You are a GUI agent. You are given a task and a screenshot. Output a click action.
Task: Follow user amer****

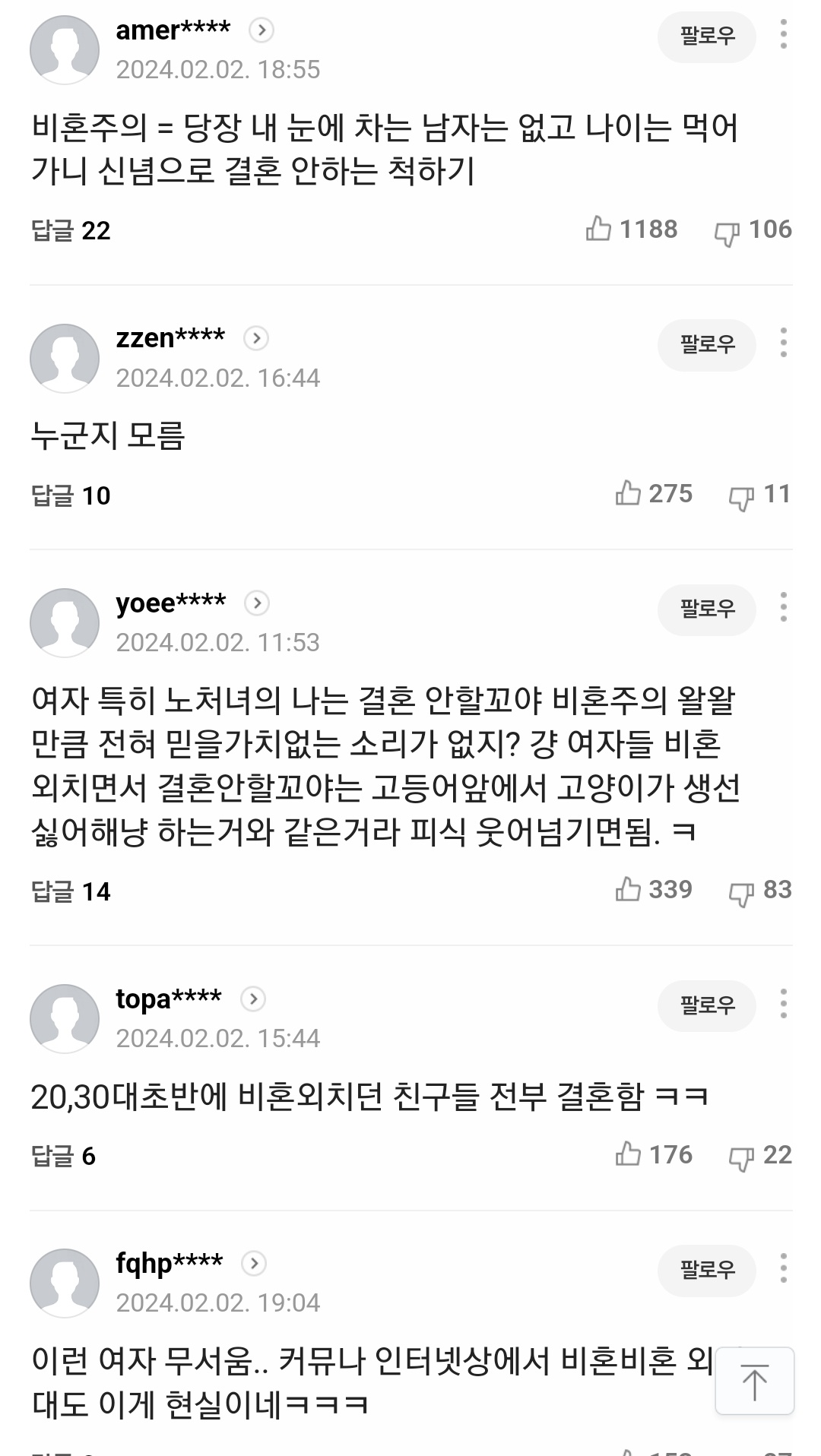tap(707, 36)
